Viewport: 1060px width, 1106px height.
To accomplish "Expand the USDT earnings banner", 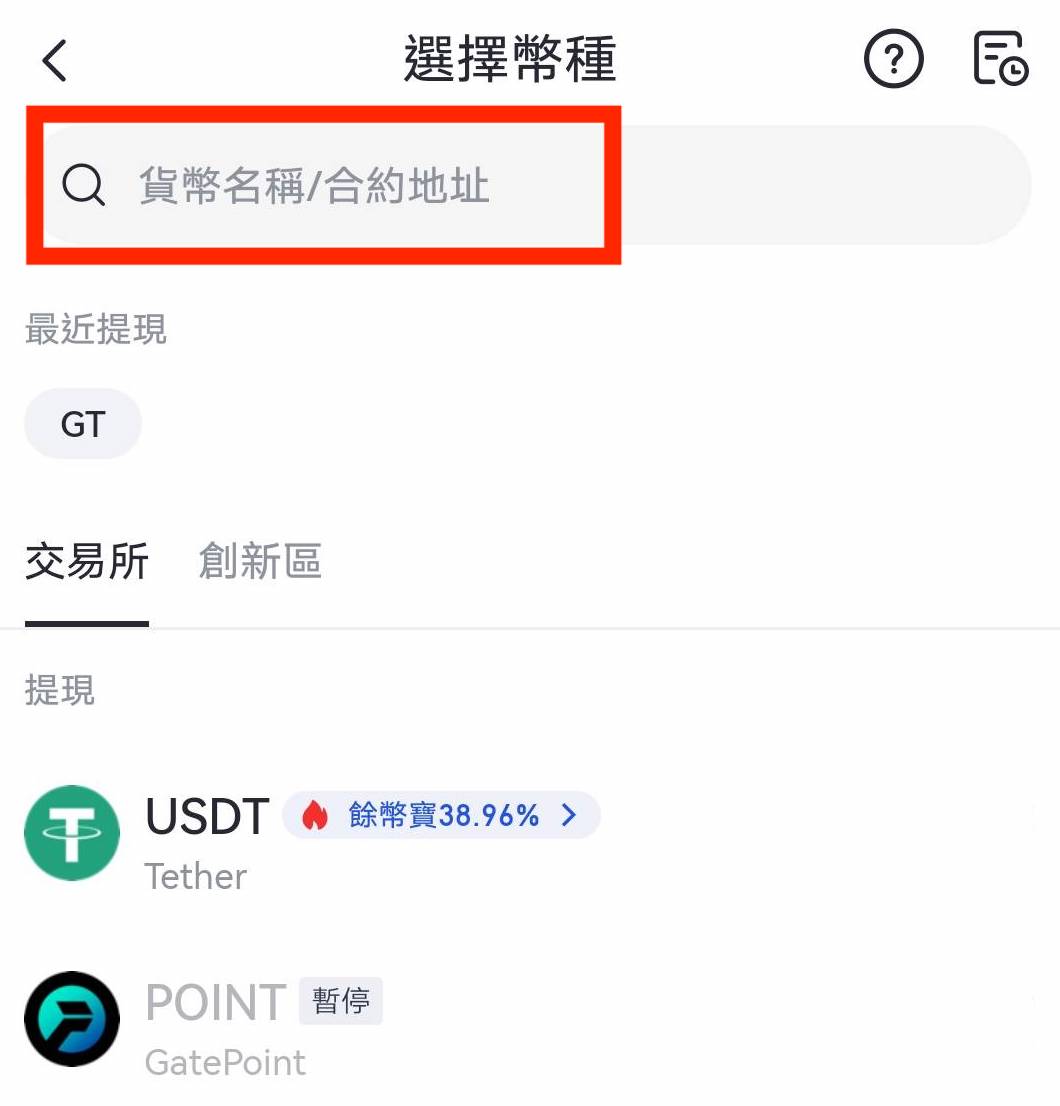I will point(441,816).
